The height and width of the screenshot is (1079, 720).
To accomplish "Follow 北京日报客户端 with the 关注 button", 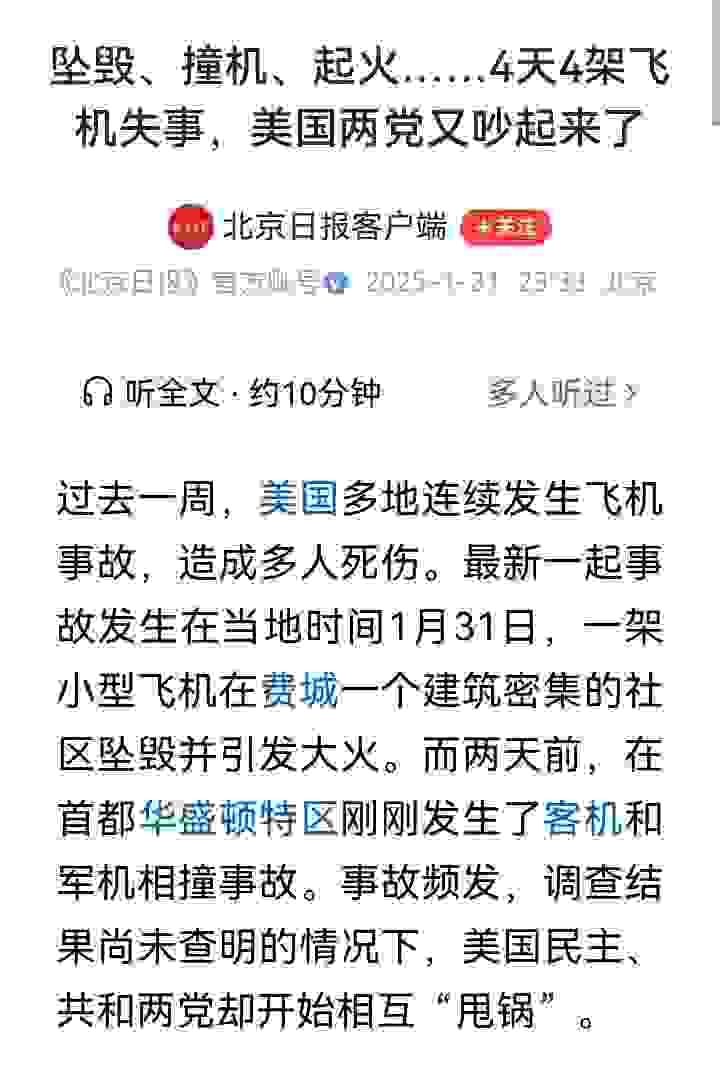I will [506, 227].
